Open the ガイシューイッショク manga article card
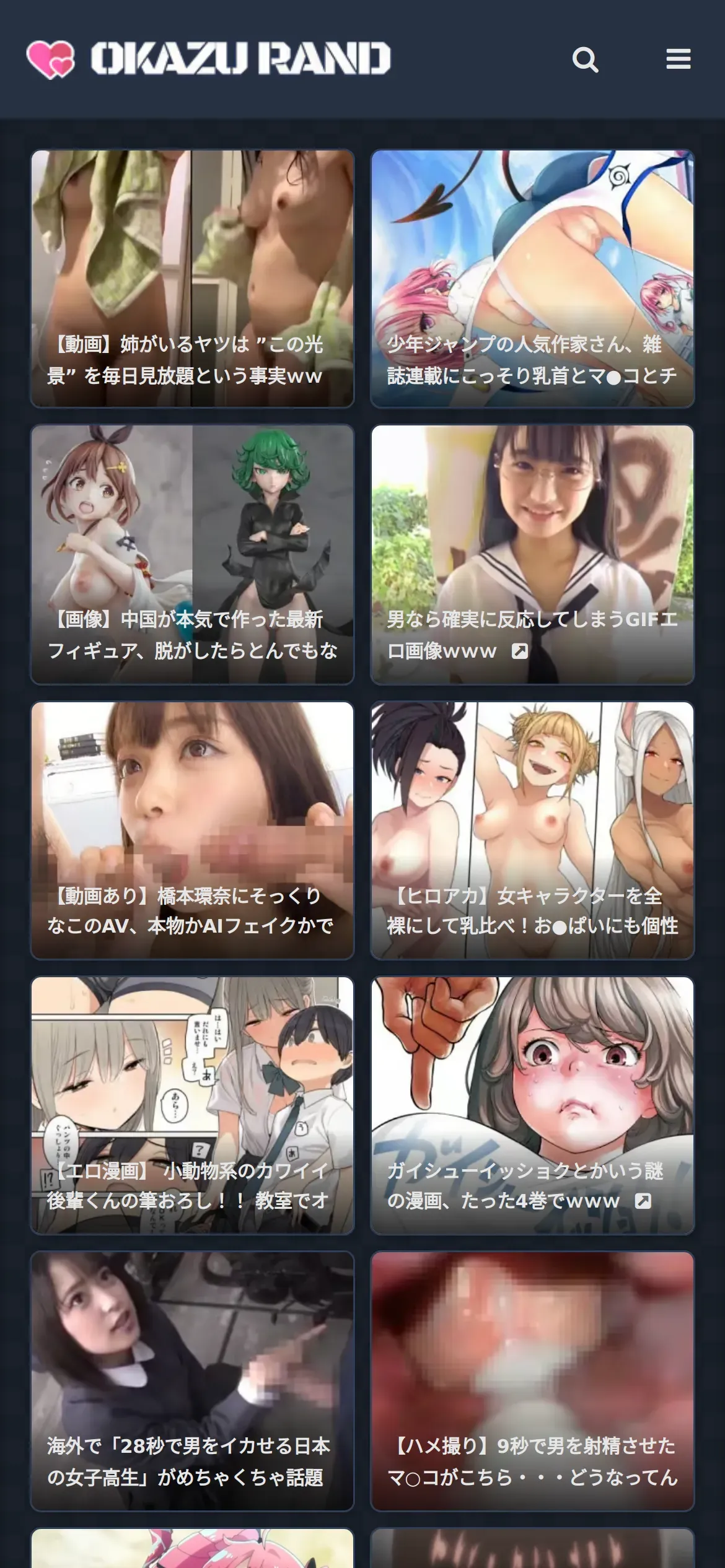Viewport: 725px width, 1568px height. coord(532,1105)
